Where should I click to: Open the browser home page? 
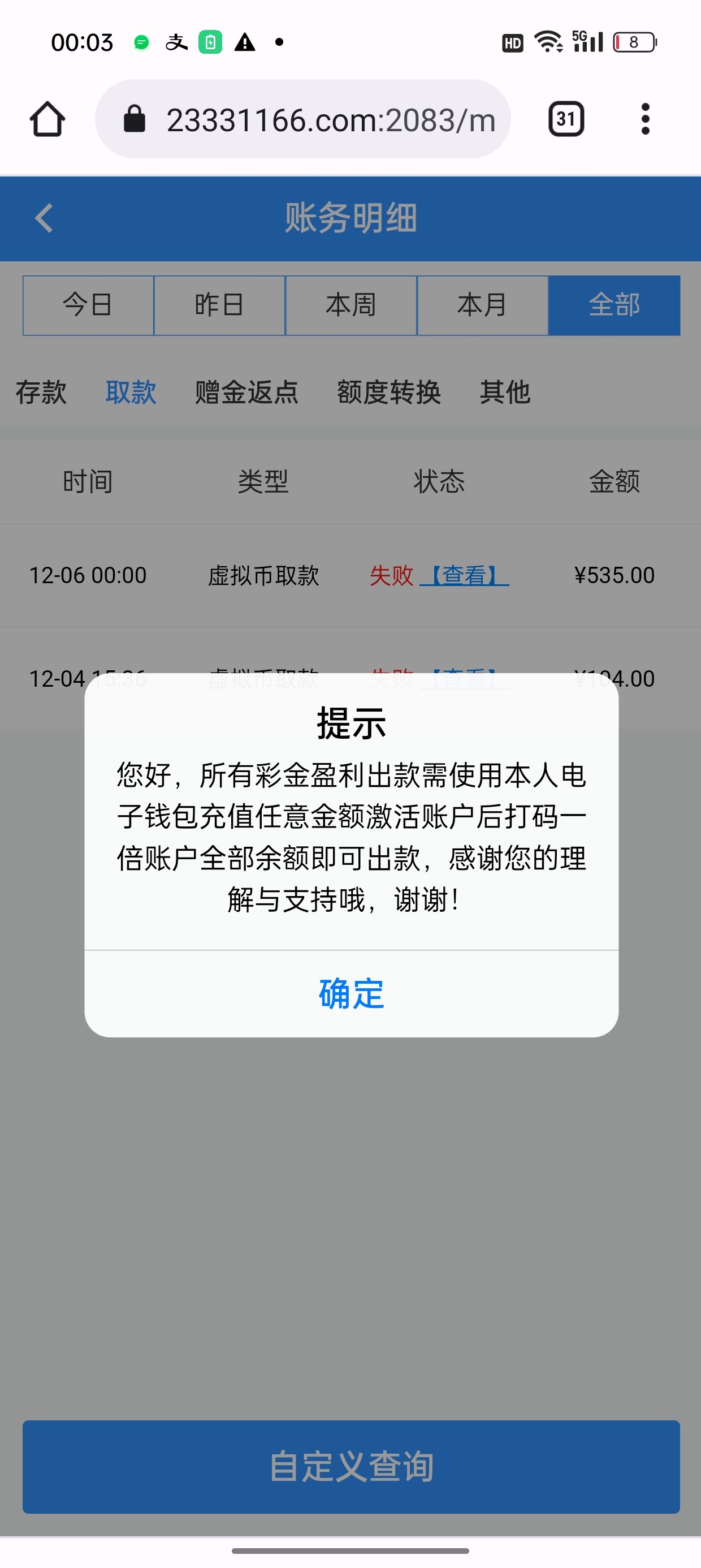click(x=47, y=119)
